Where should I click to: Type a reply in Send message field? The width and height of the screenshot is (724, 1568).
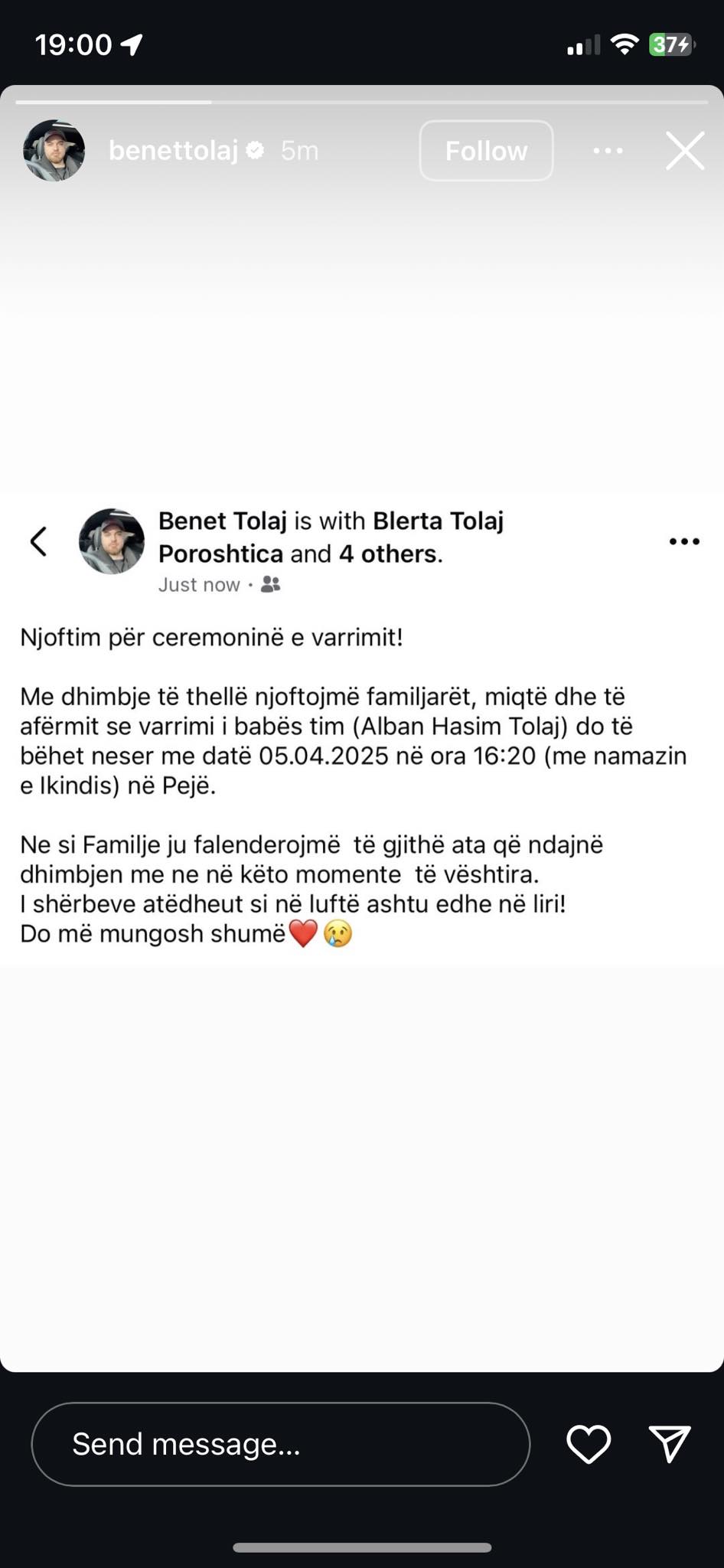point(280,1444)
